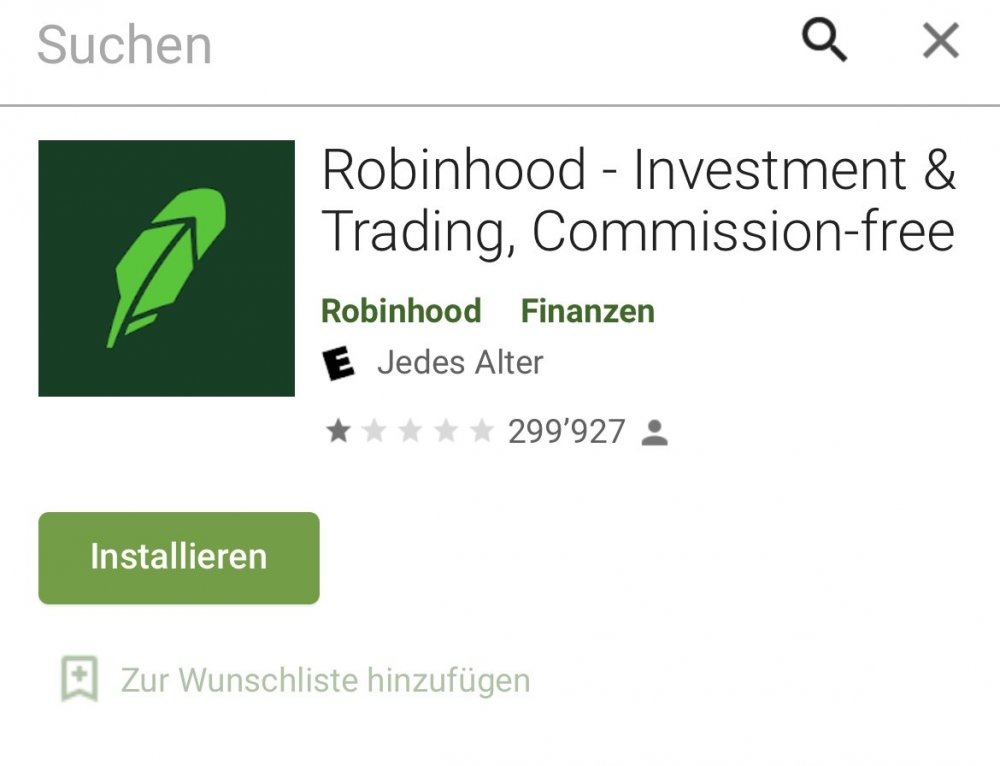Tap the magnifying glass search icon
This screenshot has height=766, width=1000.
coord(825,42)
